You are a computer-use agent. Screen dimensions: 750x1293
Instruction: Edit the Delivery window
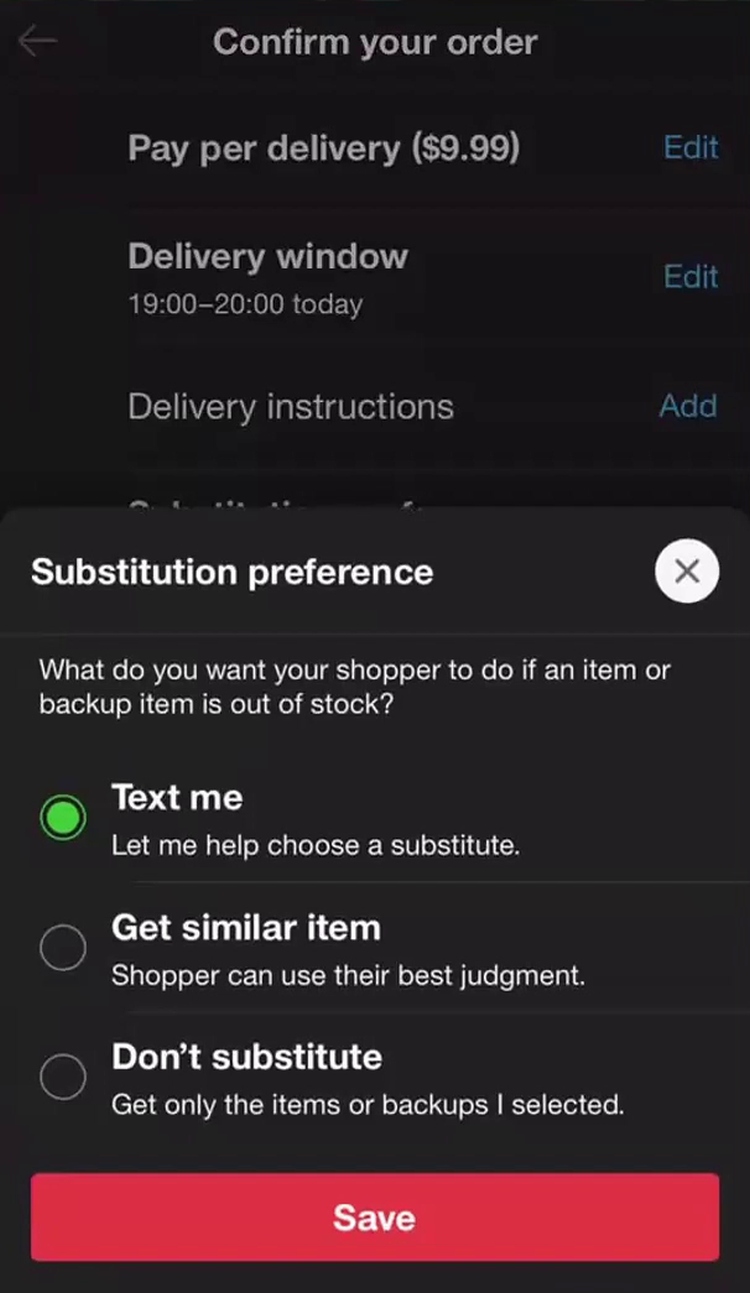pyautogui.click(x=690, y=276)
